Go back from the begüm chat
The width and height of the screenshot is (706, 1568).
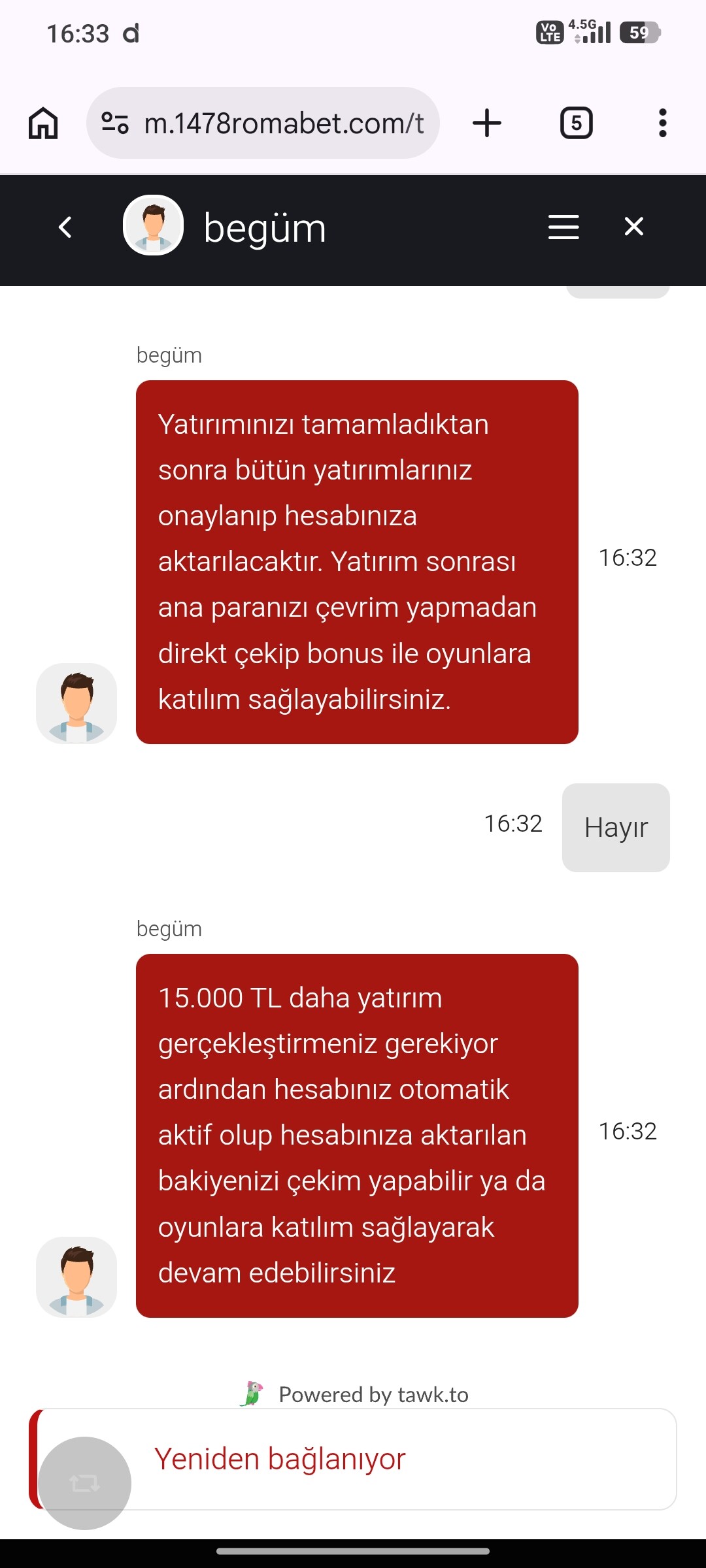coord(65,227)
